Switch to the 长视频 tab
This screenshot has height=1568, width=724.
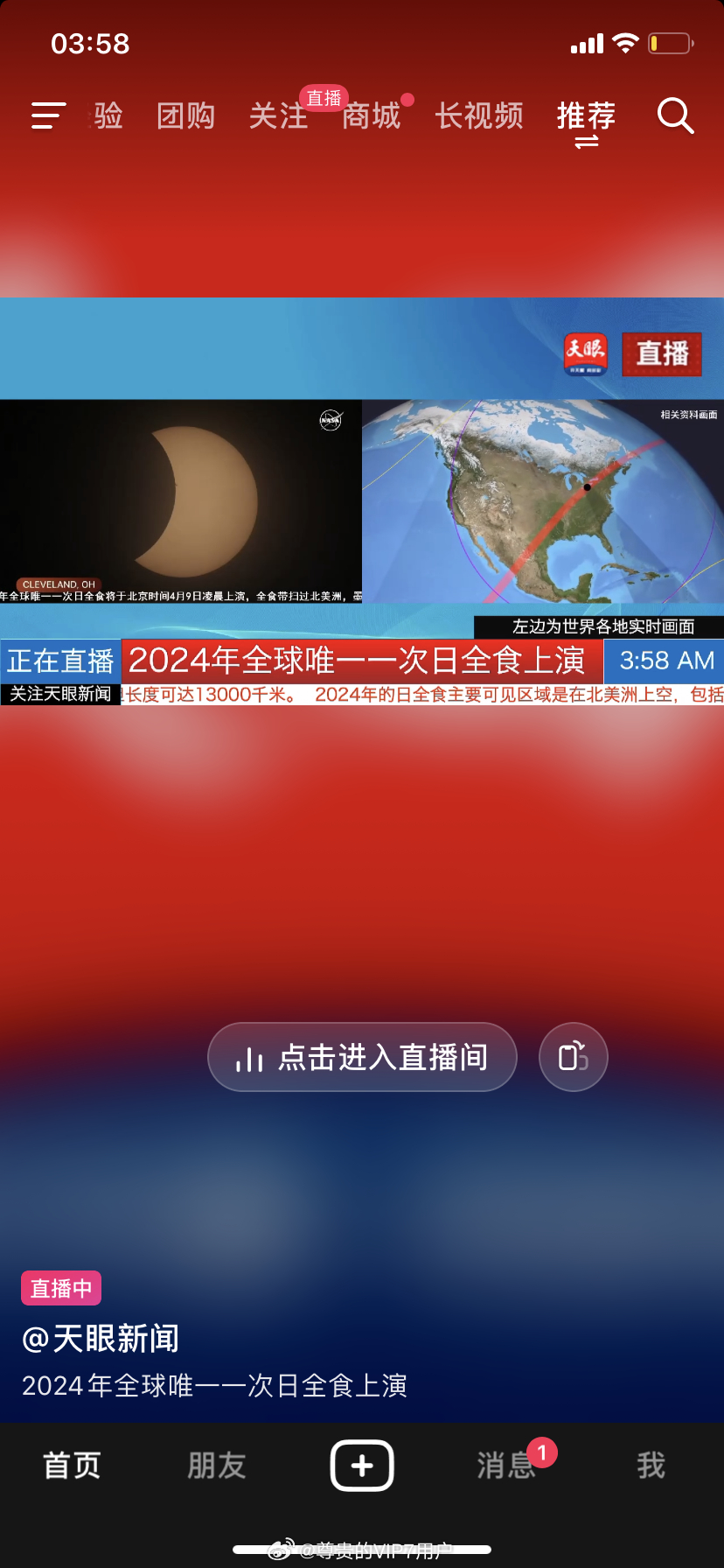(x=479, y=115)
